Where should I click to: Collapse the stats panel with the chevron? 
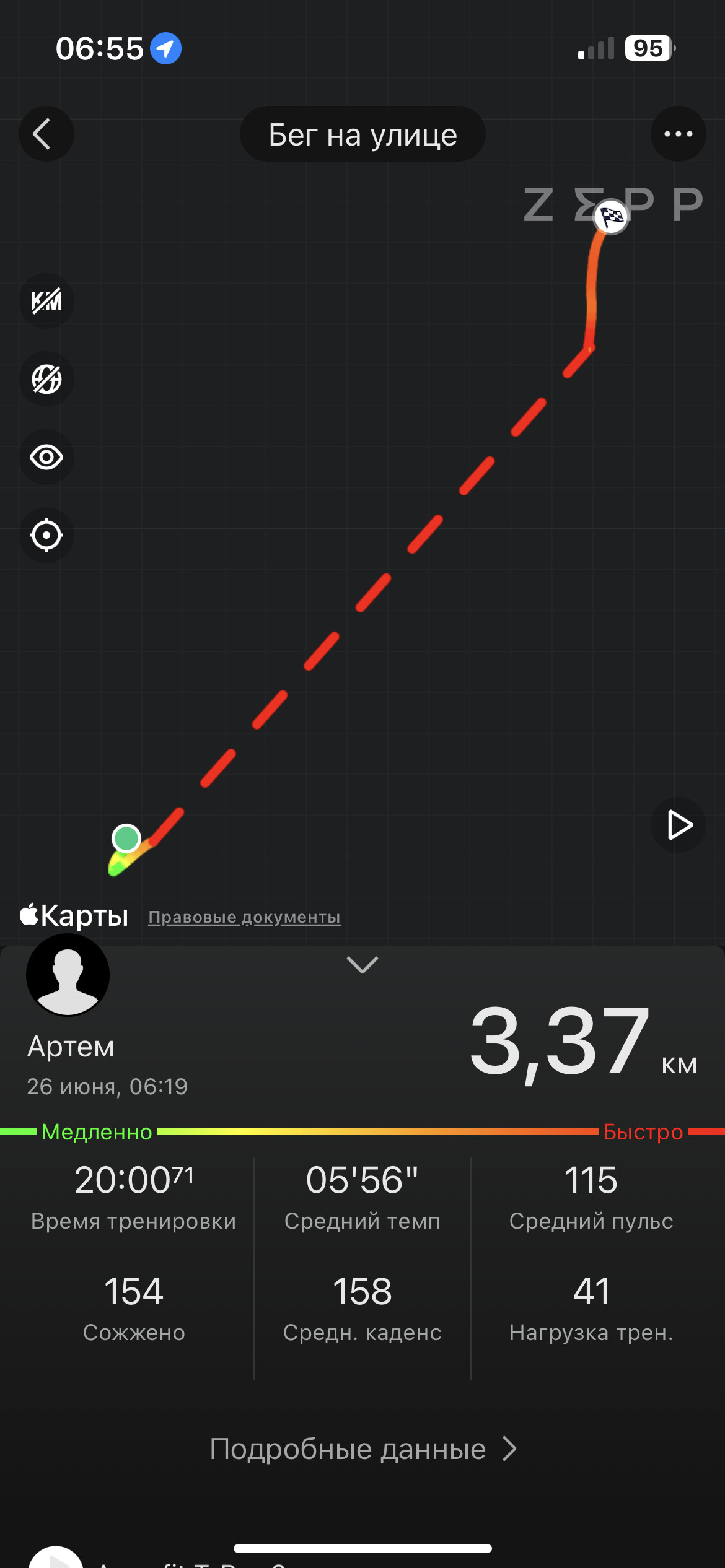click(x=362, y=964)
